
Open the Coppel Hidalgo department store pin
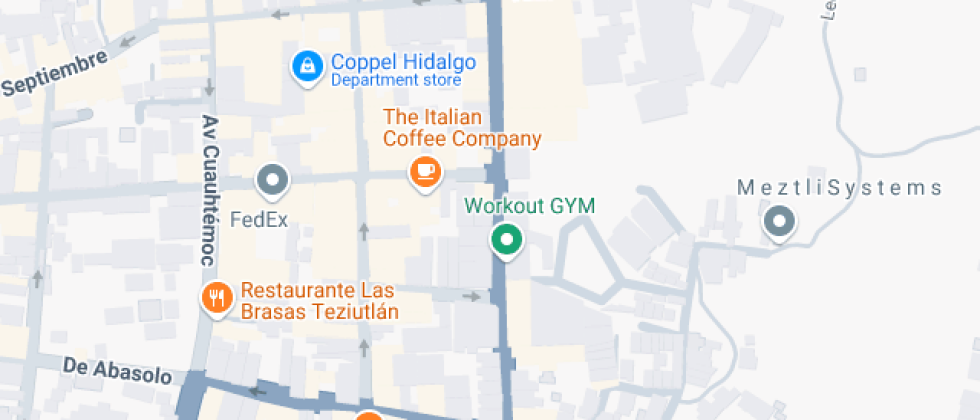point(305,67)
